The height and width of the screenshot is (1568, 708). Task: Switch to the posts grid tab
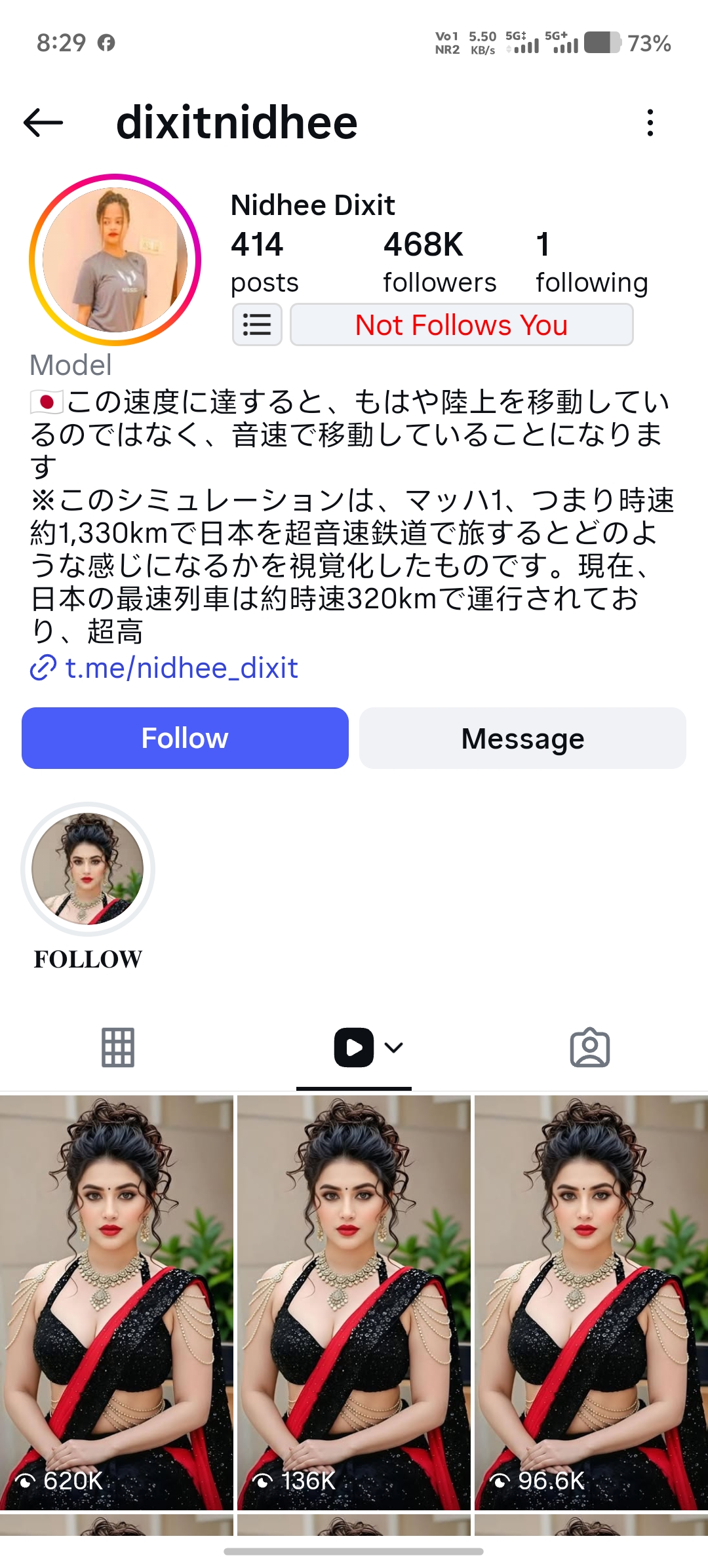coord(118,1047)
